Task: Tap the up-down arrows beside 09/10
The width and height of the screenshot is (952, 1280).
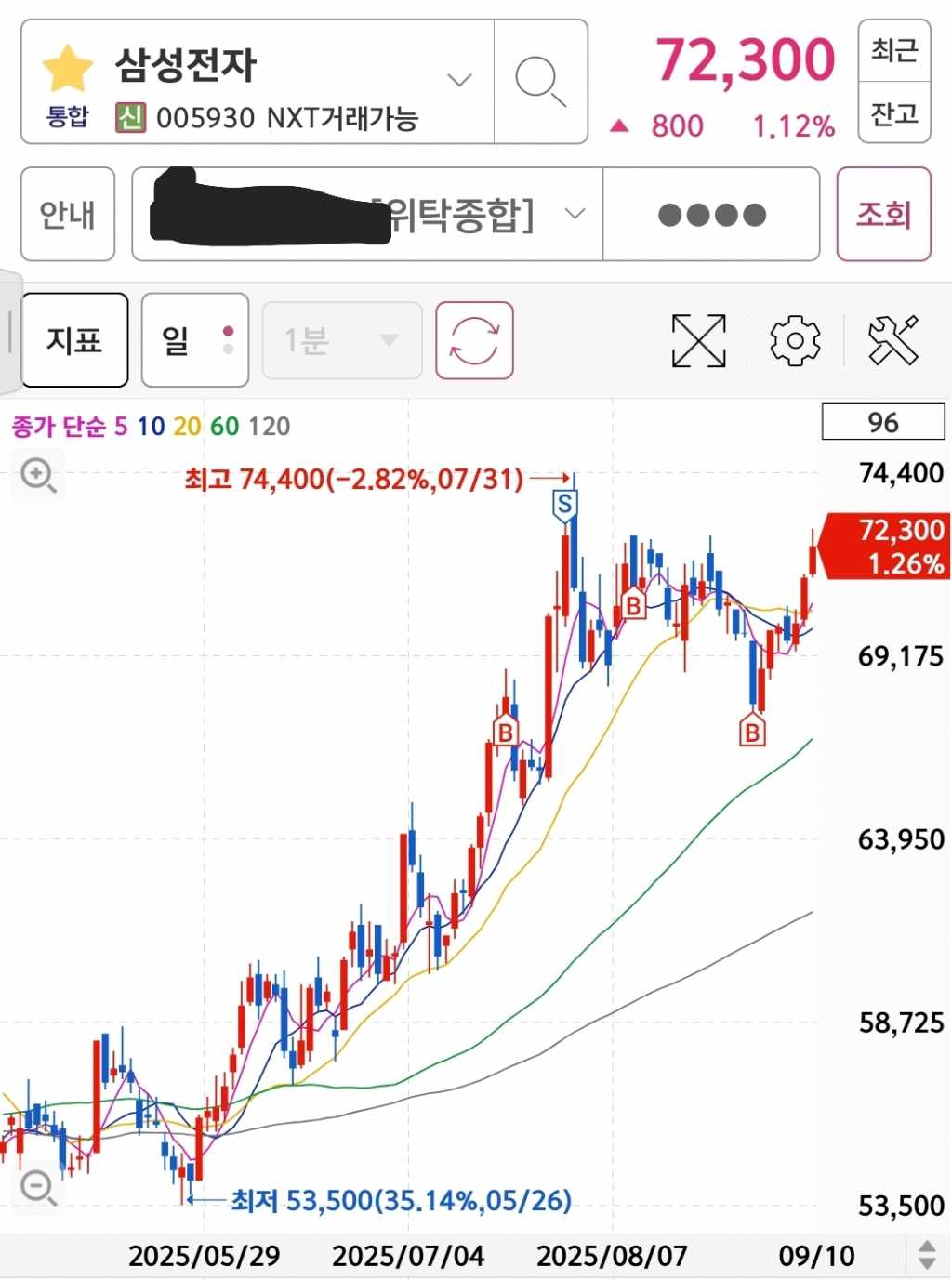Action: [x=926, y=1255]
